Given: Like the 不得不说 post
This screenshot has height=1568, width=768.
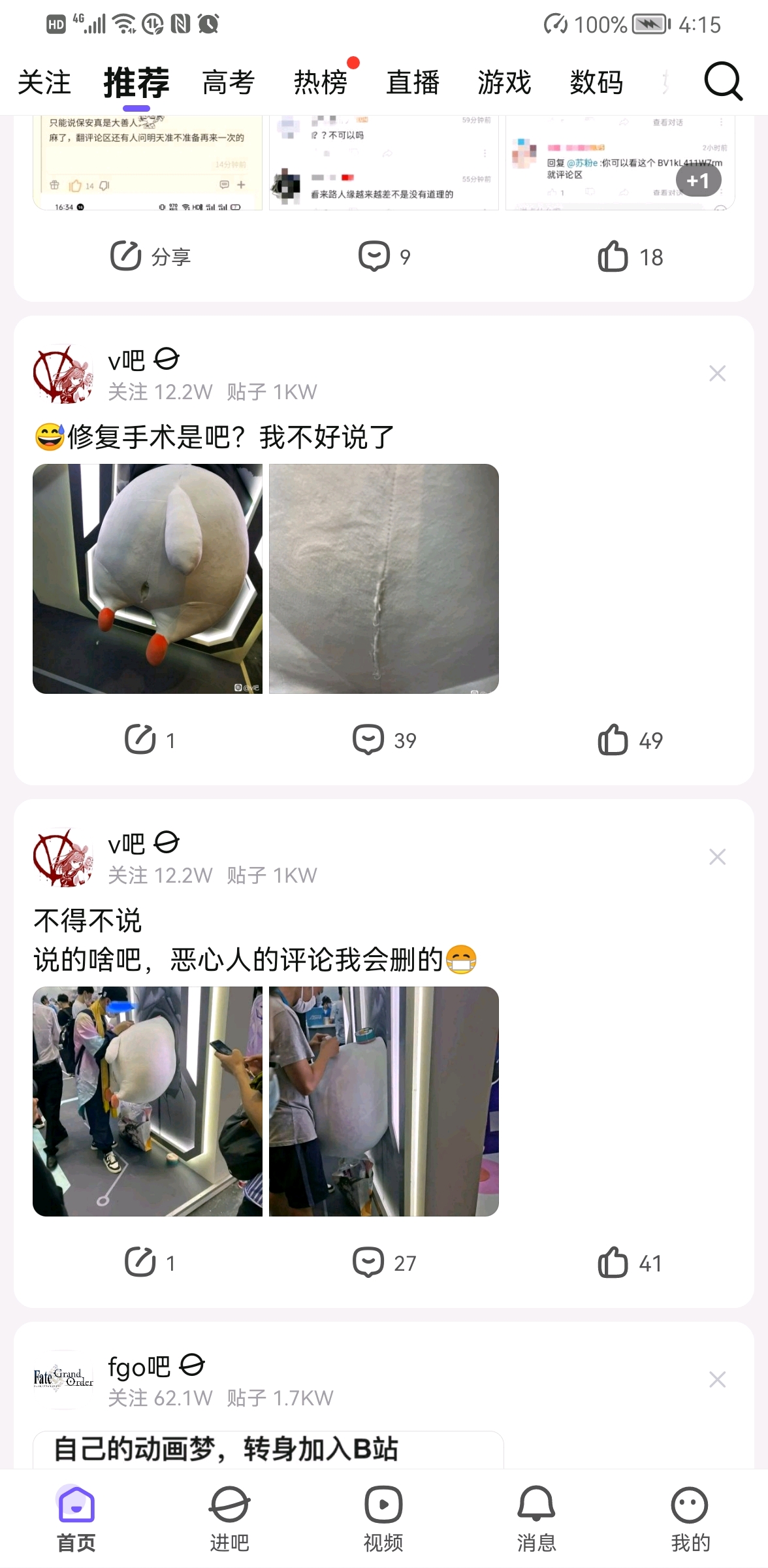Looking at the screenshot, I should click(x=630, y=1263).
